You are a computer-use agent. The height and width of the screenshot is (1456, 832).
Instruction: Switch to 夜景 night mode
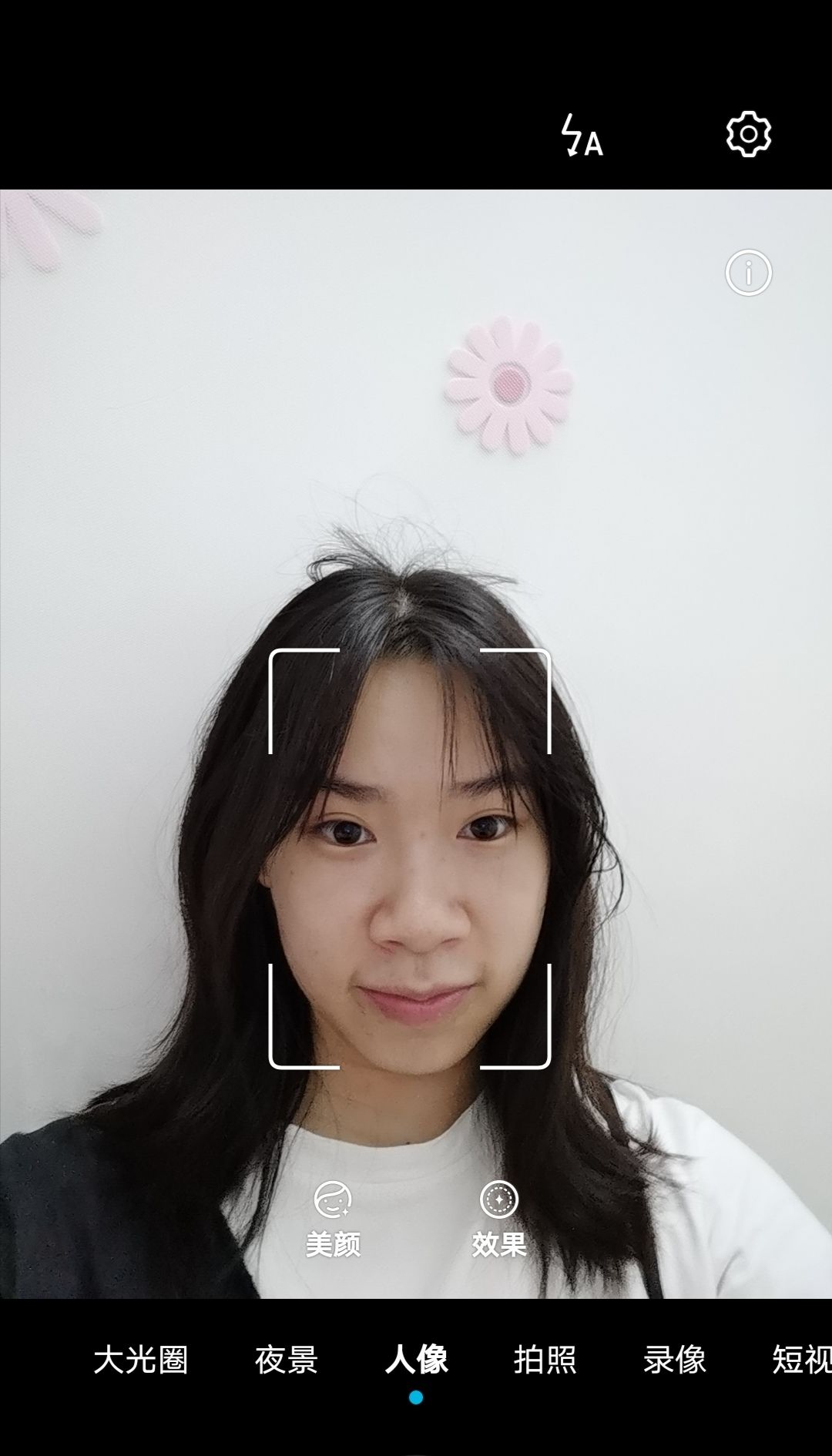[287, 1360]
